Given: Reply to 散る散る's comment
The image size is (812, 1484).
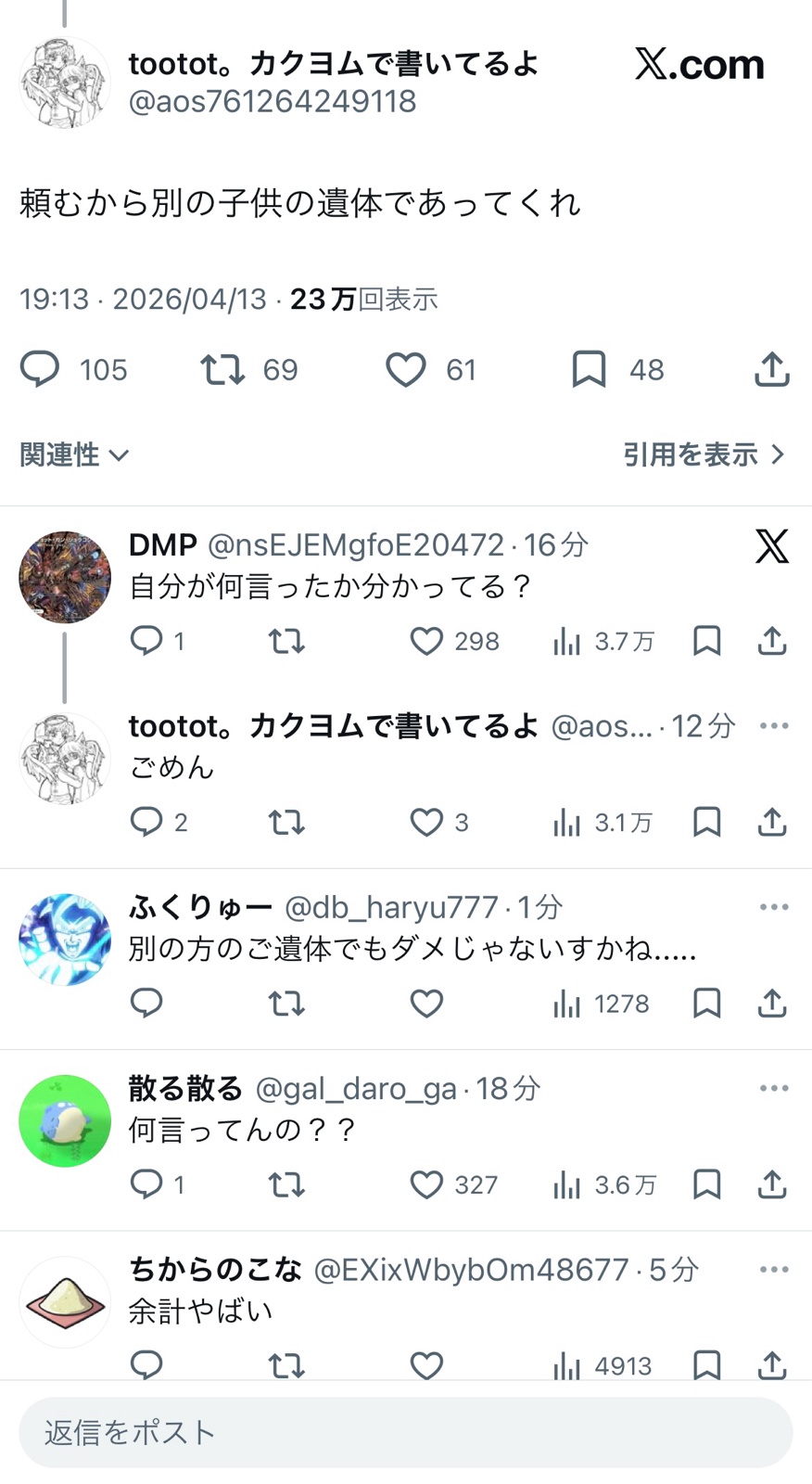Looking at the screenshot, I should (146, 1184).
